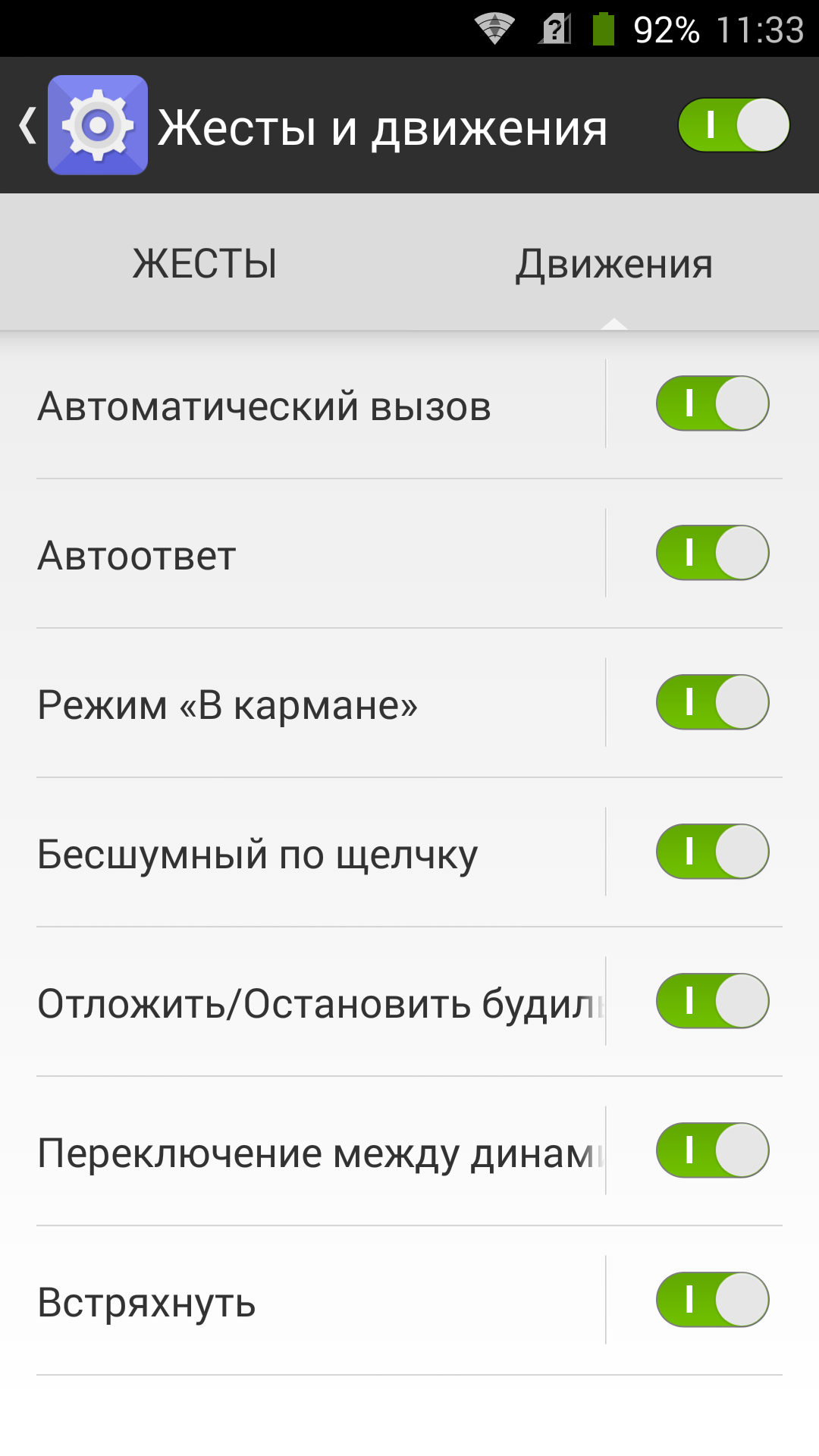Disable the Встряхнуть switch
The height and width of the screenshot is (1456, 819).
click(712, 1300)
